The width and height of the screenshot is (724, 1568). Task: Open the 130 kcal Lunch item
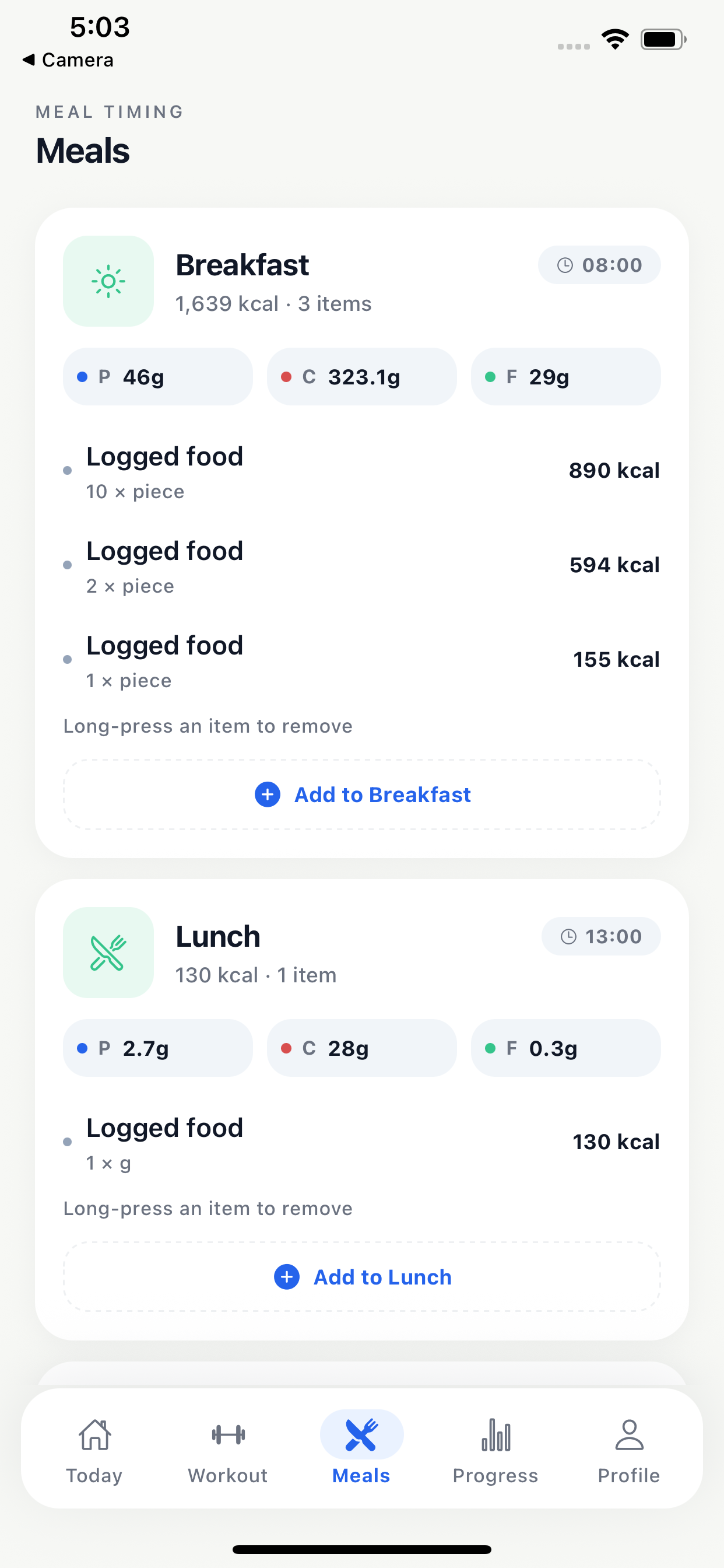tap(362, 1143)
